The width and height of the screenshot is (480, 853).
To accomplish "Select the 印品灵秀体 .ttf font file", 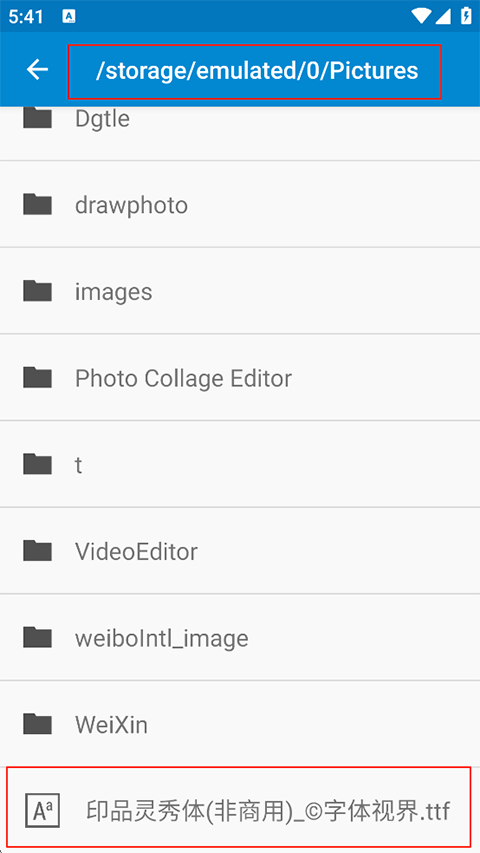I will (x=238, y=807).
